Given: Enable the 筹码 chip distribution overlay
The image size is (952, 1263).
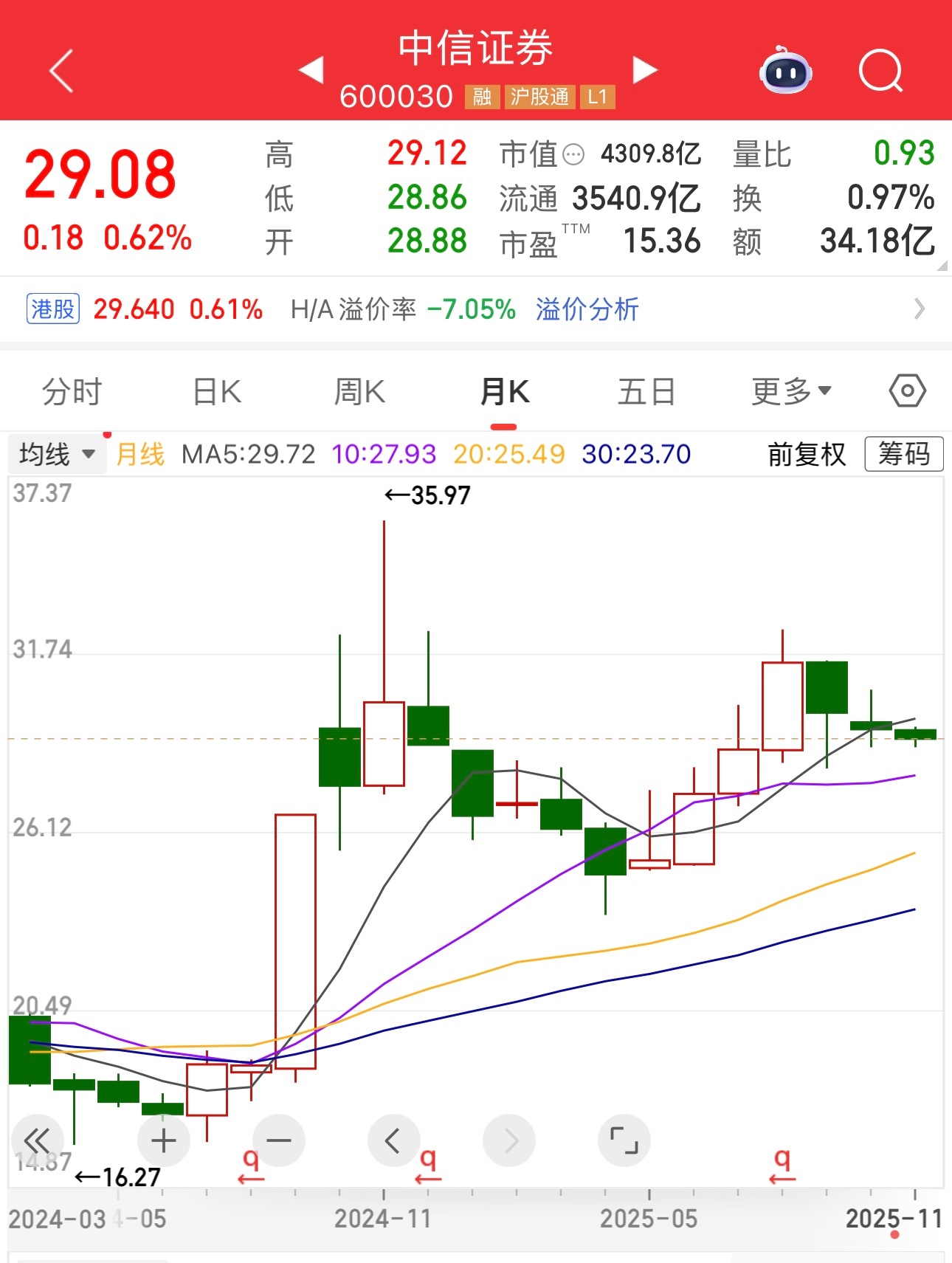Looking at the screenshot, I should coord(904,454).
